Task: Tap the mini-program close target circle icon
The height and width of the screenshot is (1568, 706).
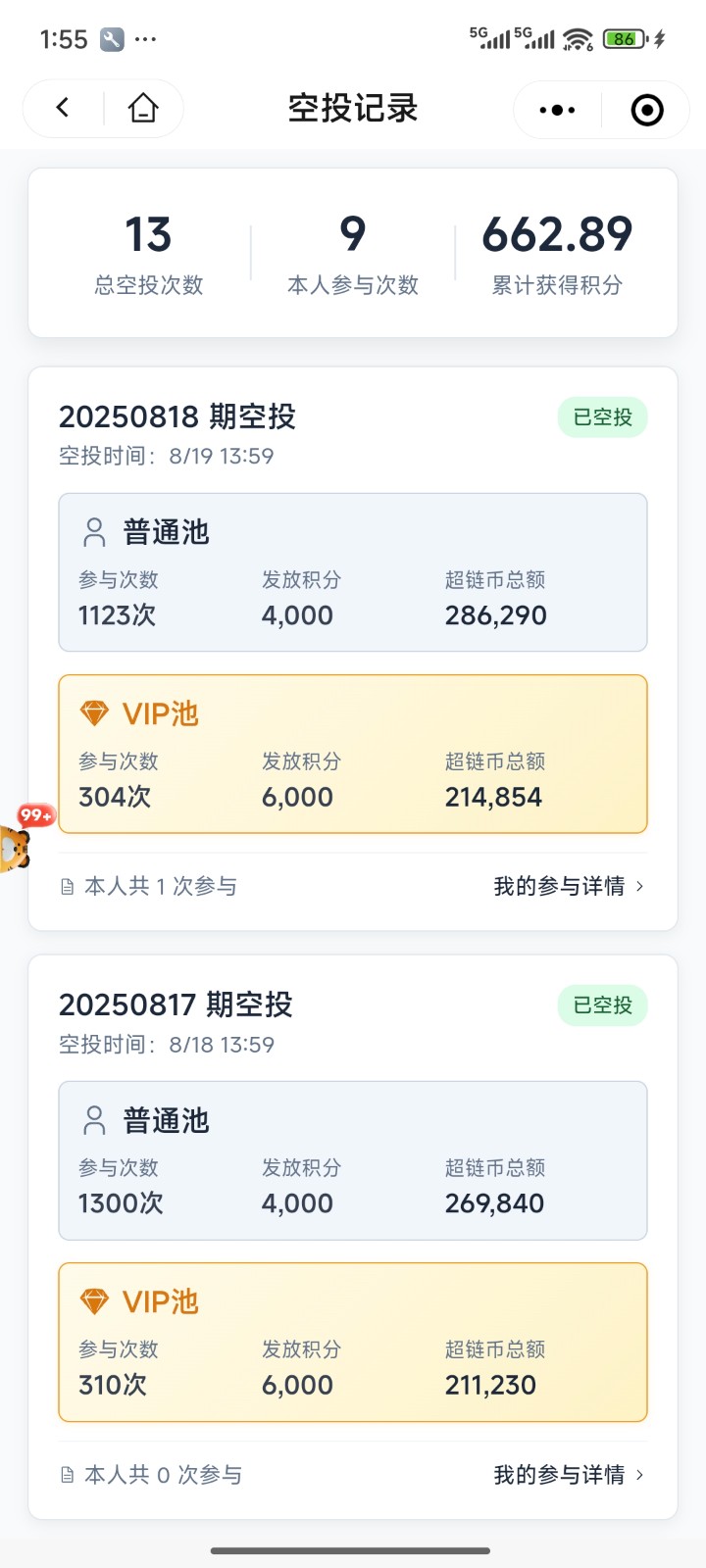Action: (x=645, y=110)
